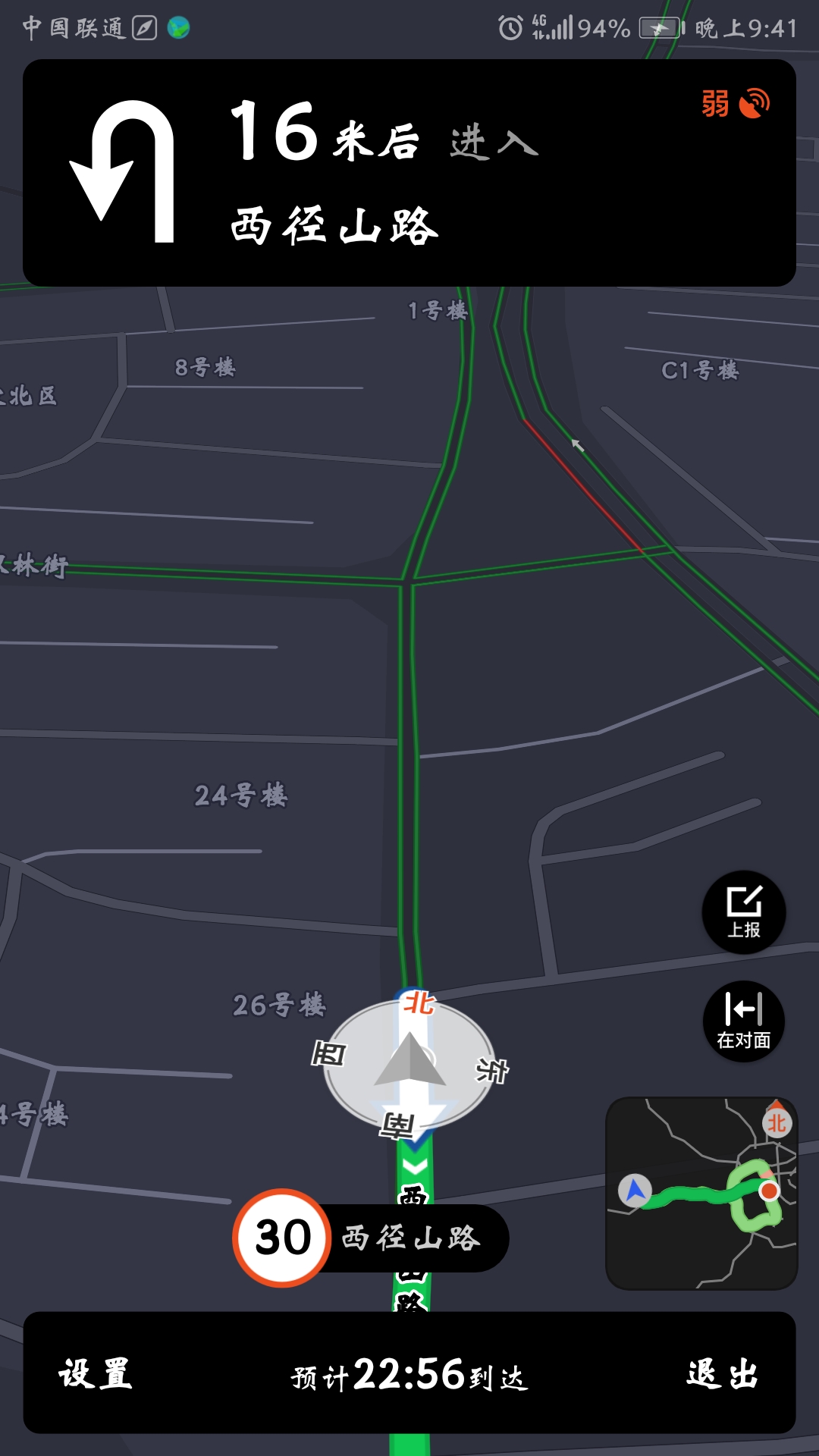Select the 在对面 opposite side button
The image size is (819, 1456).
coord(744,1021)
